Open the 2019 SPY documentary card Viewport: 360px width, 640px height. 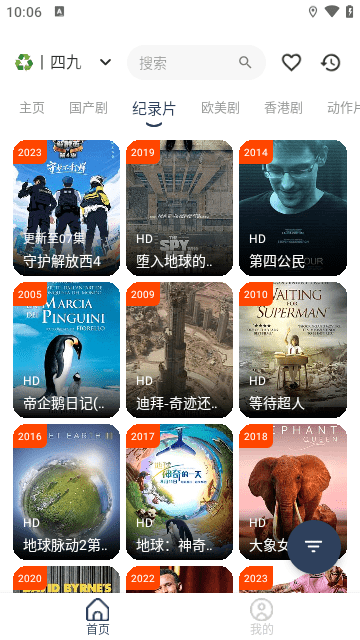[x=180, y=208]
